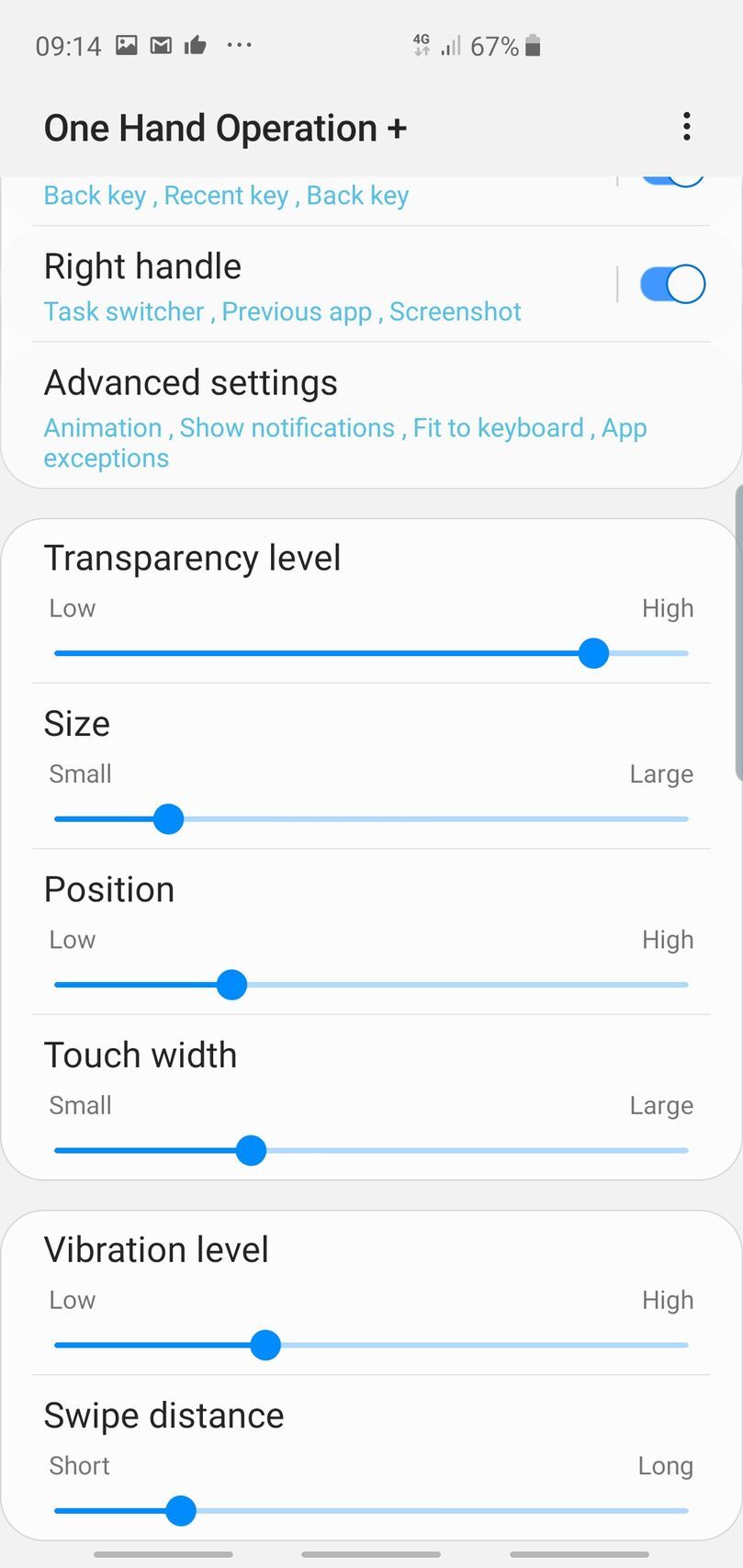Open the overflow menu

click(686, 127)
